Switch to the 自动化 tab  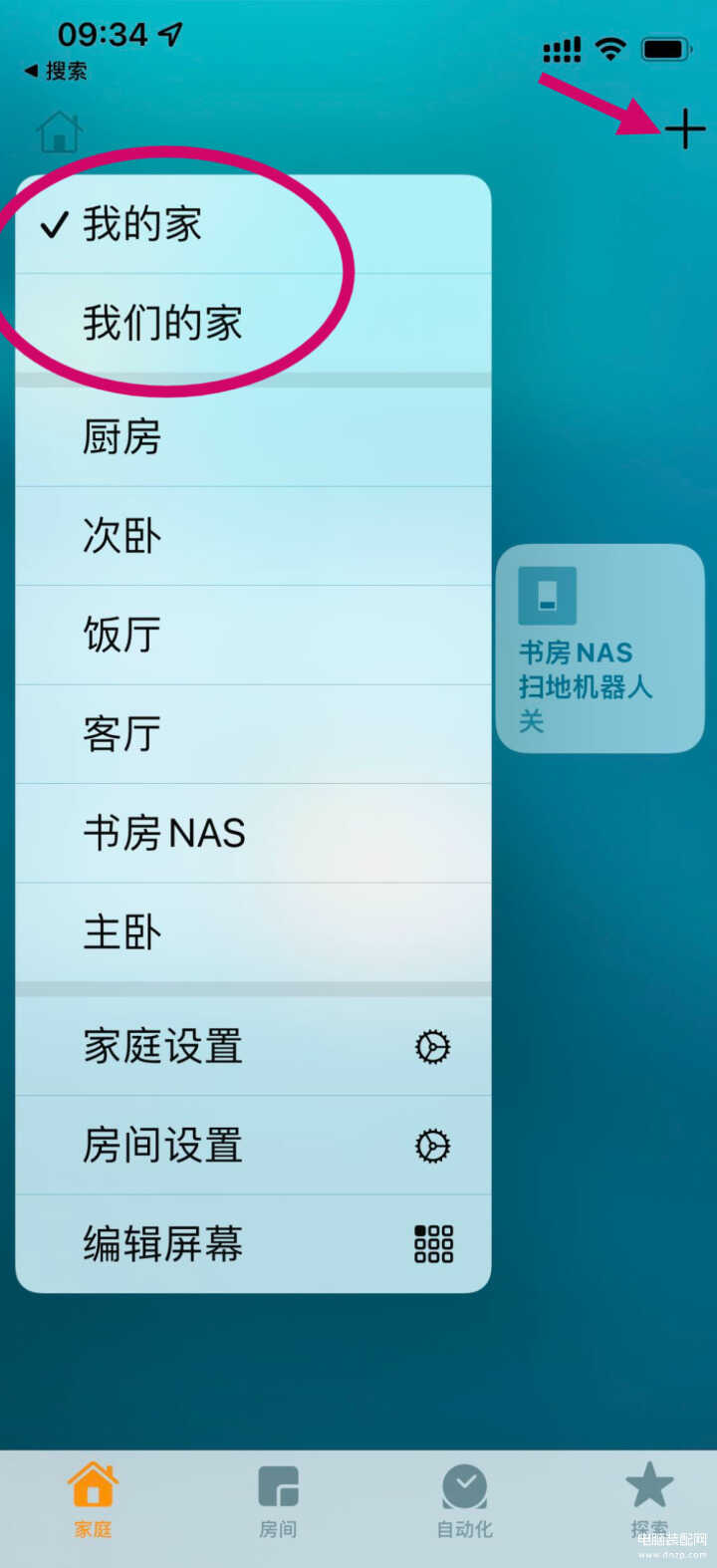[x=464, y=1501]
